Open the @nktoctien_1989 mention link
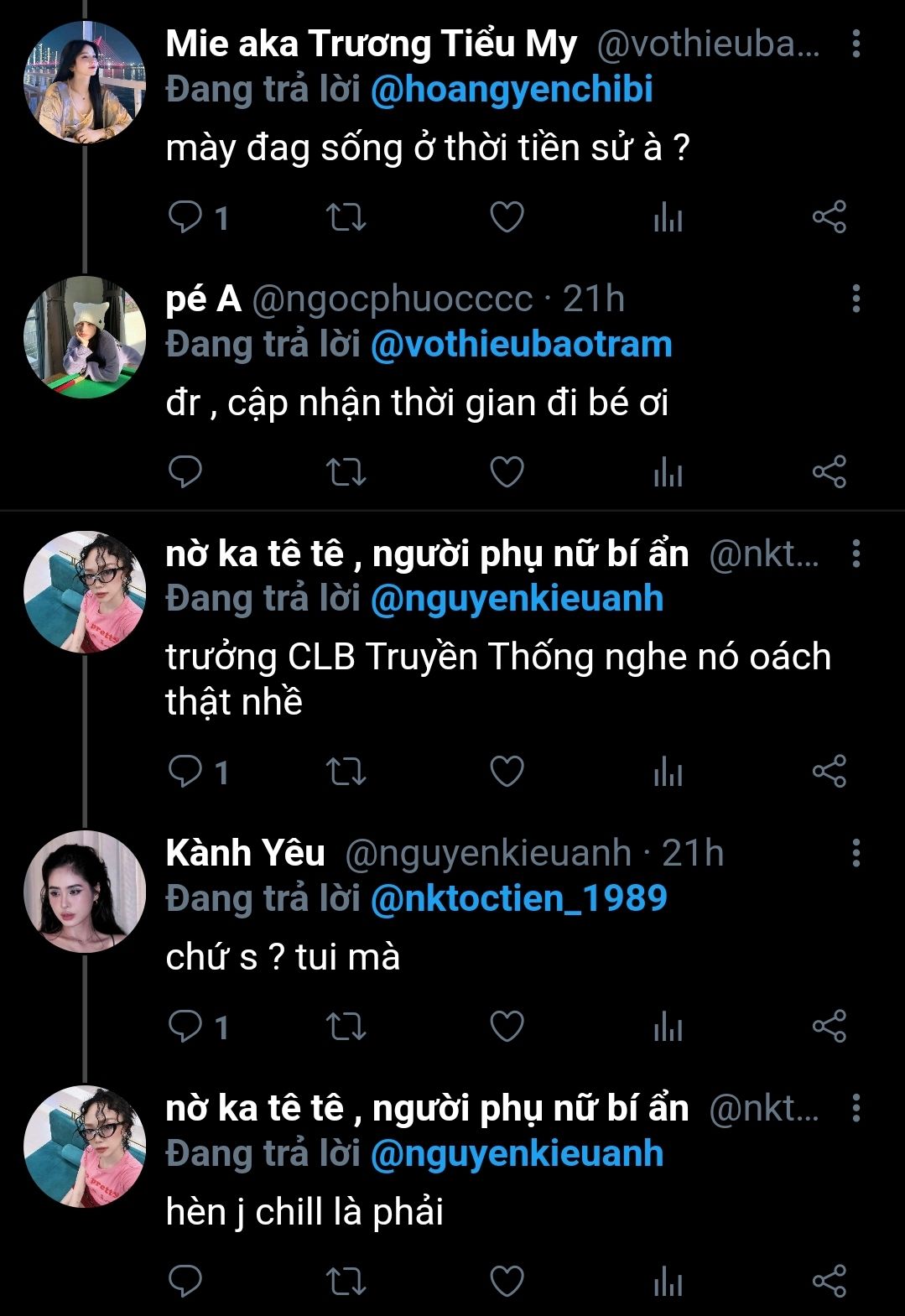 [x=518, y=898]
